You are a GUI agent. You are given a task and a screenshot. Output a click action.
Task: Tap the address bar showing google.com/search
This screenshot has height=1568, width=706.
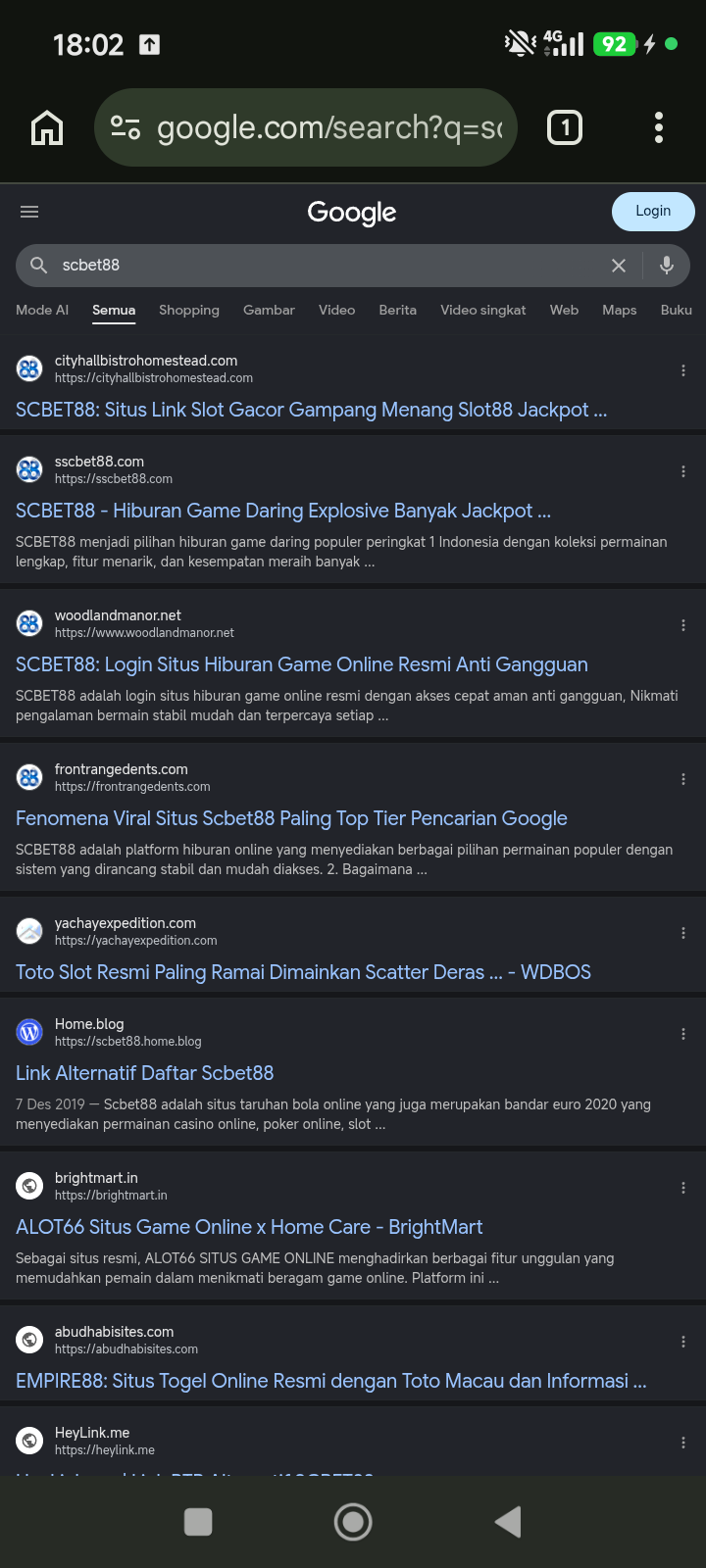click(x=305, y=127)
